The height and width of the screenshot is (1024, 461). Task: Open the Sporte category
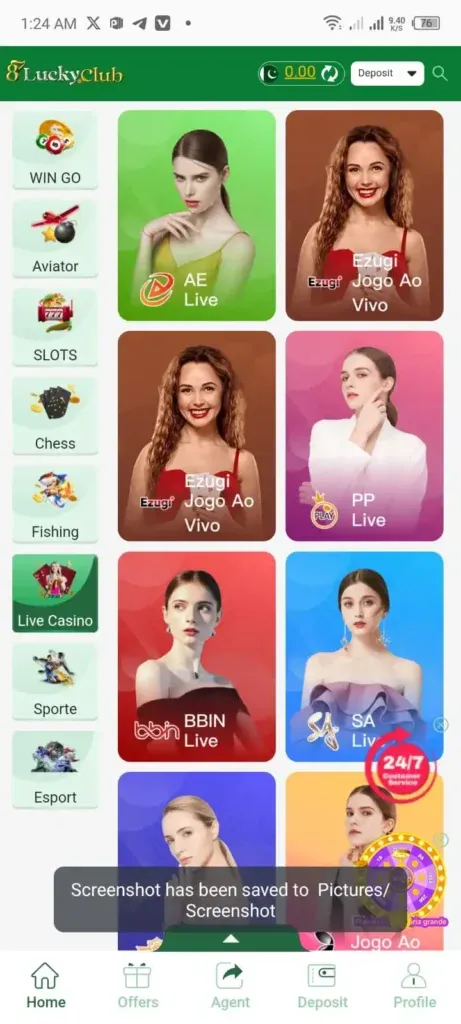coord(55,681)
